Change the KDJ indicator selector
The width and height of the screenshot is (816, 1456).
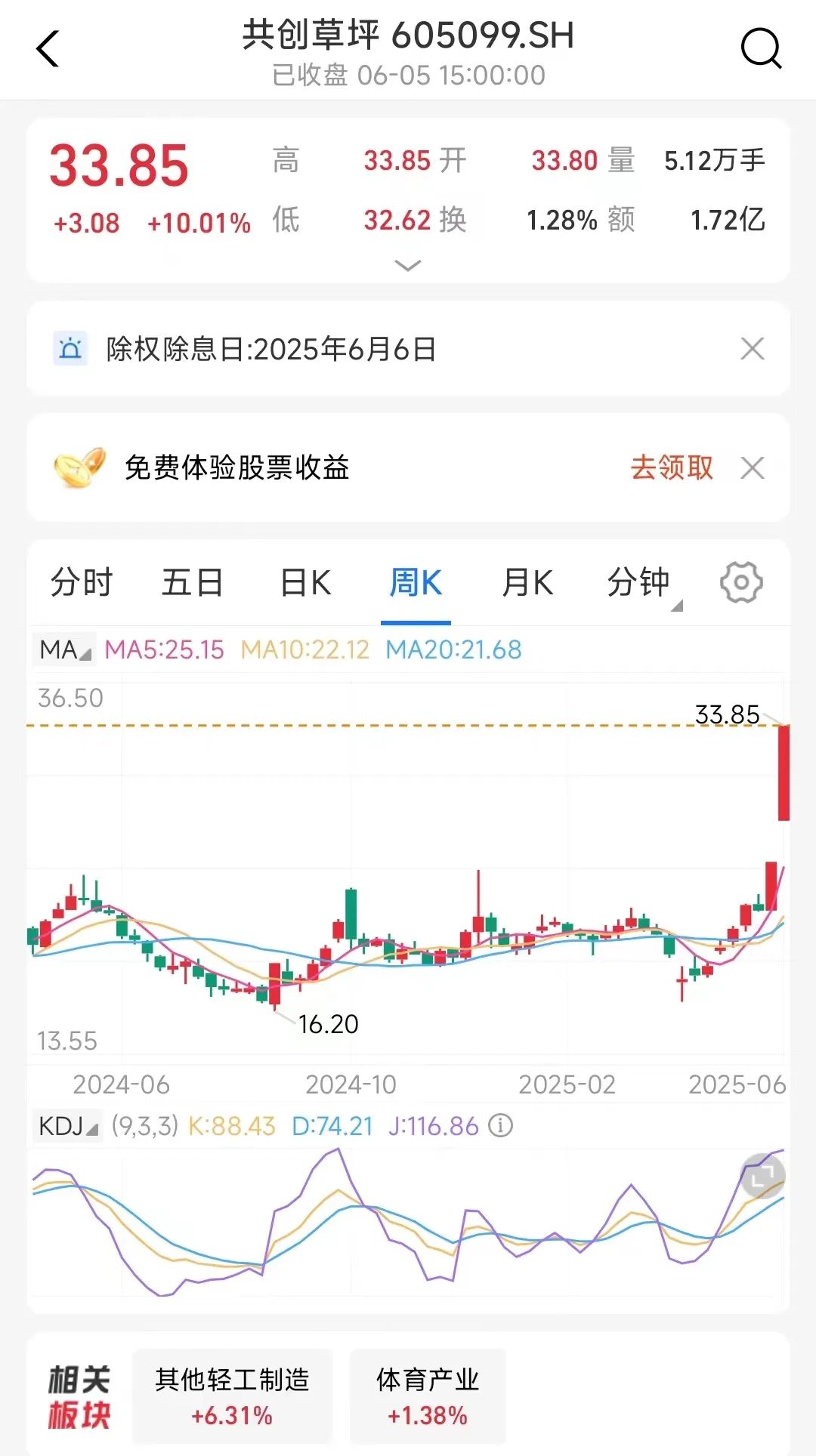[68, 1126]
